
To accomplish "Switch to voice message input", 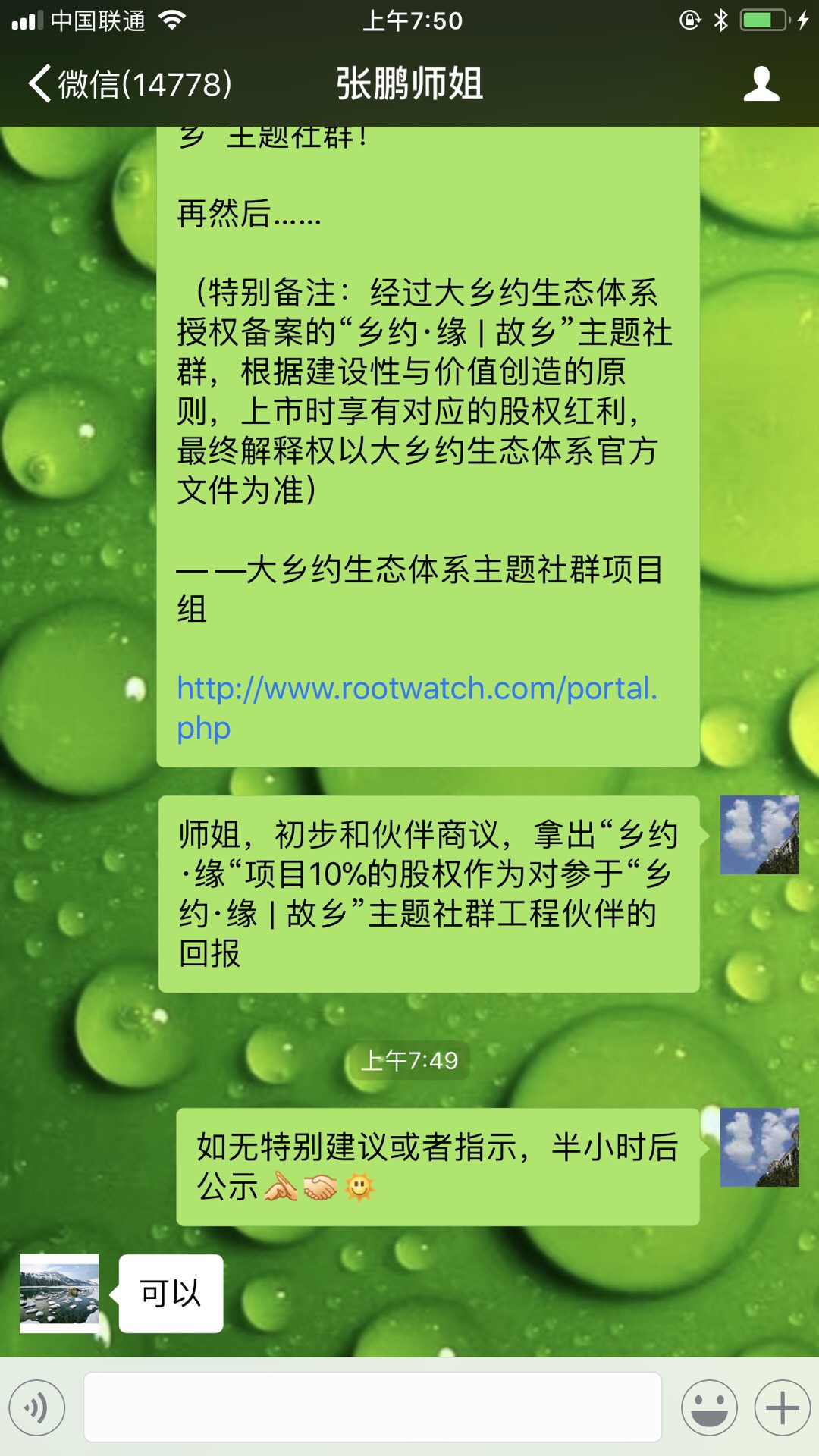I will click(36, 1407).
